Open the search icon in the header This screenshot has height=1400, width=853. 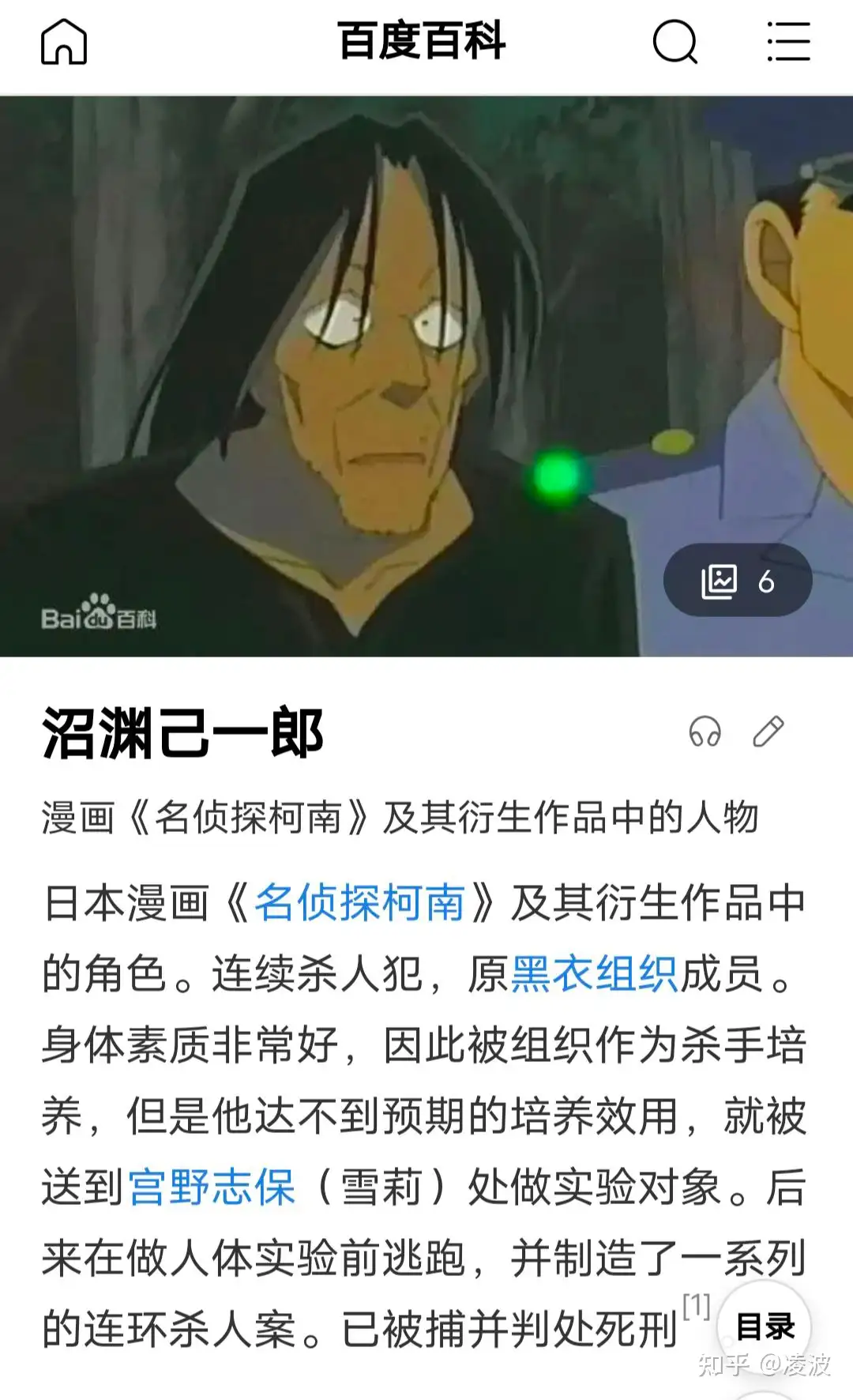pos(675,42)
